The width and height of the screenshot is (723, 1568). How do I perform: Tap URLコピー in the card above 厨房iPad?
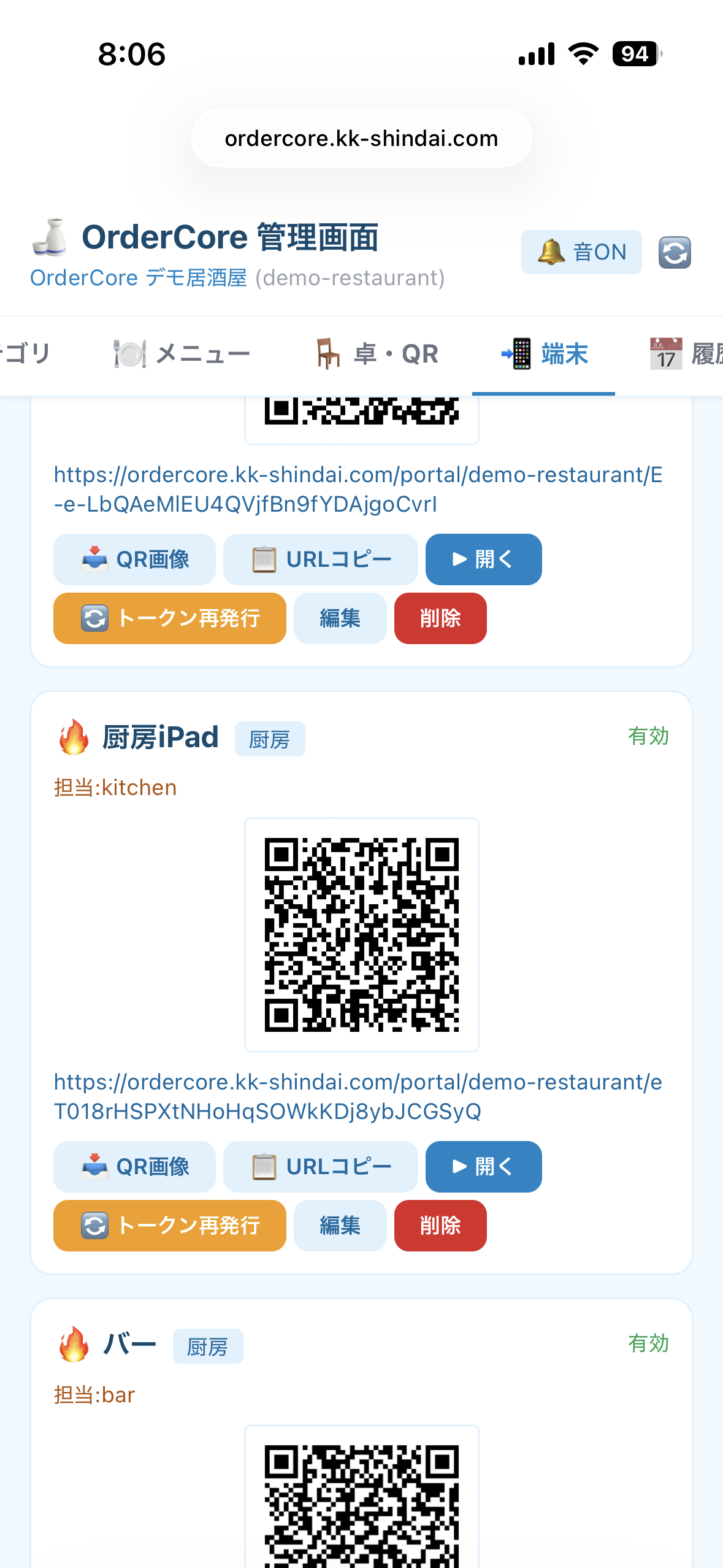tap(321, 559)
